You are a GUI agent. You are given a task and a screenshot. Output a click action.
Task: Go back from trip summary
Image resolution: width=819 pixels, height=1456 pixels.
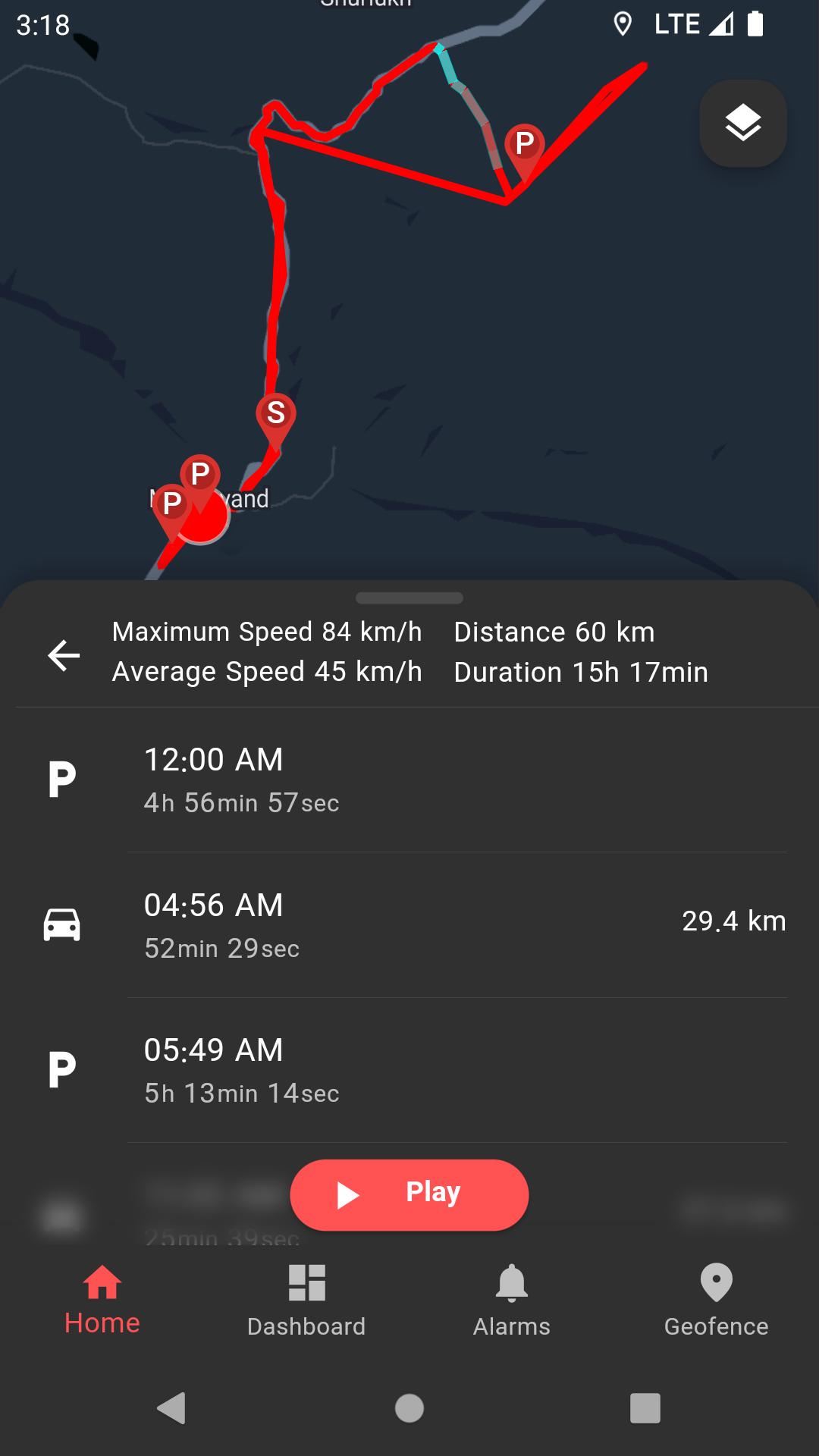pyautogui.click(x=64, y=655)
